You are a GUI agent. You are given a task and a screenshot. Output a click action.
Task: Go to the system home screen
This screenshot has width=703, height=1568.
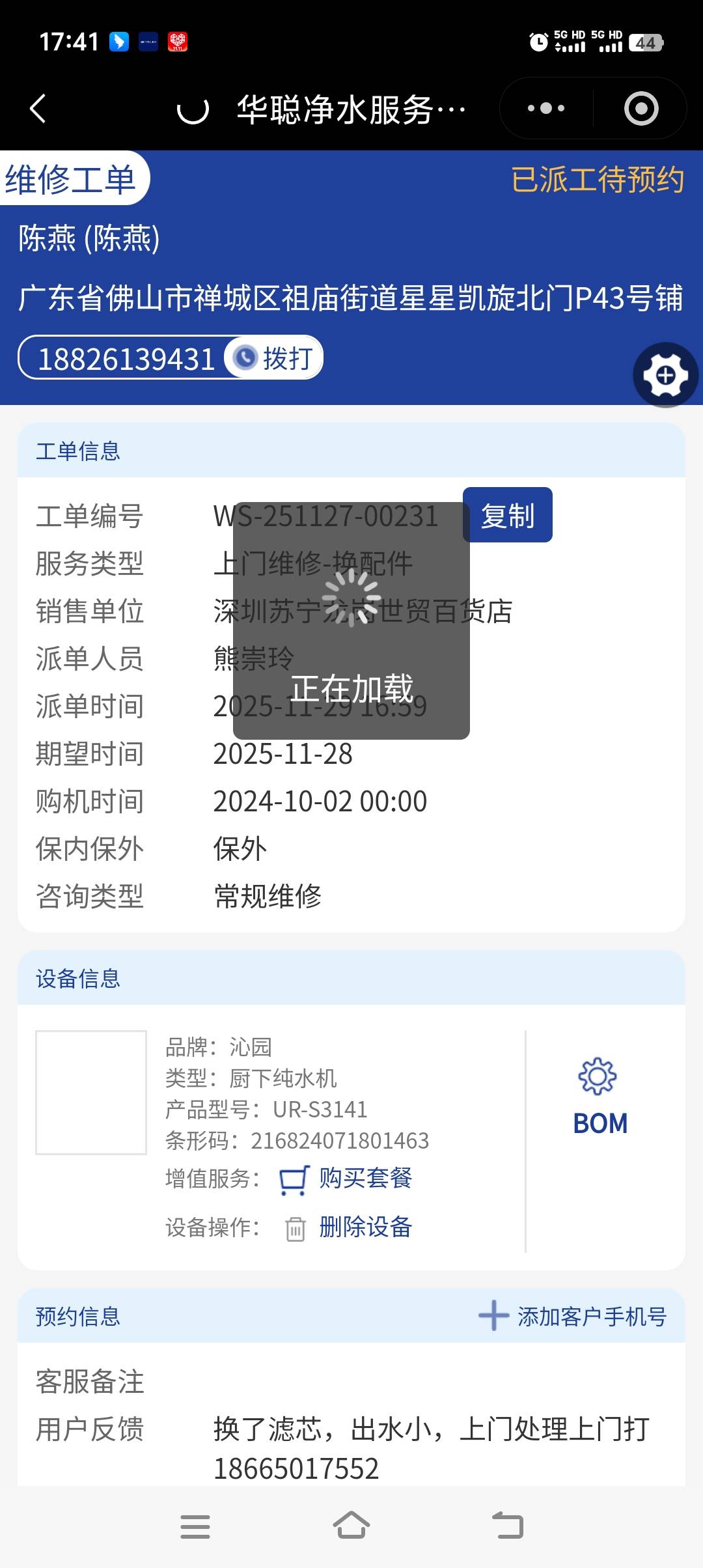351,1526
